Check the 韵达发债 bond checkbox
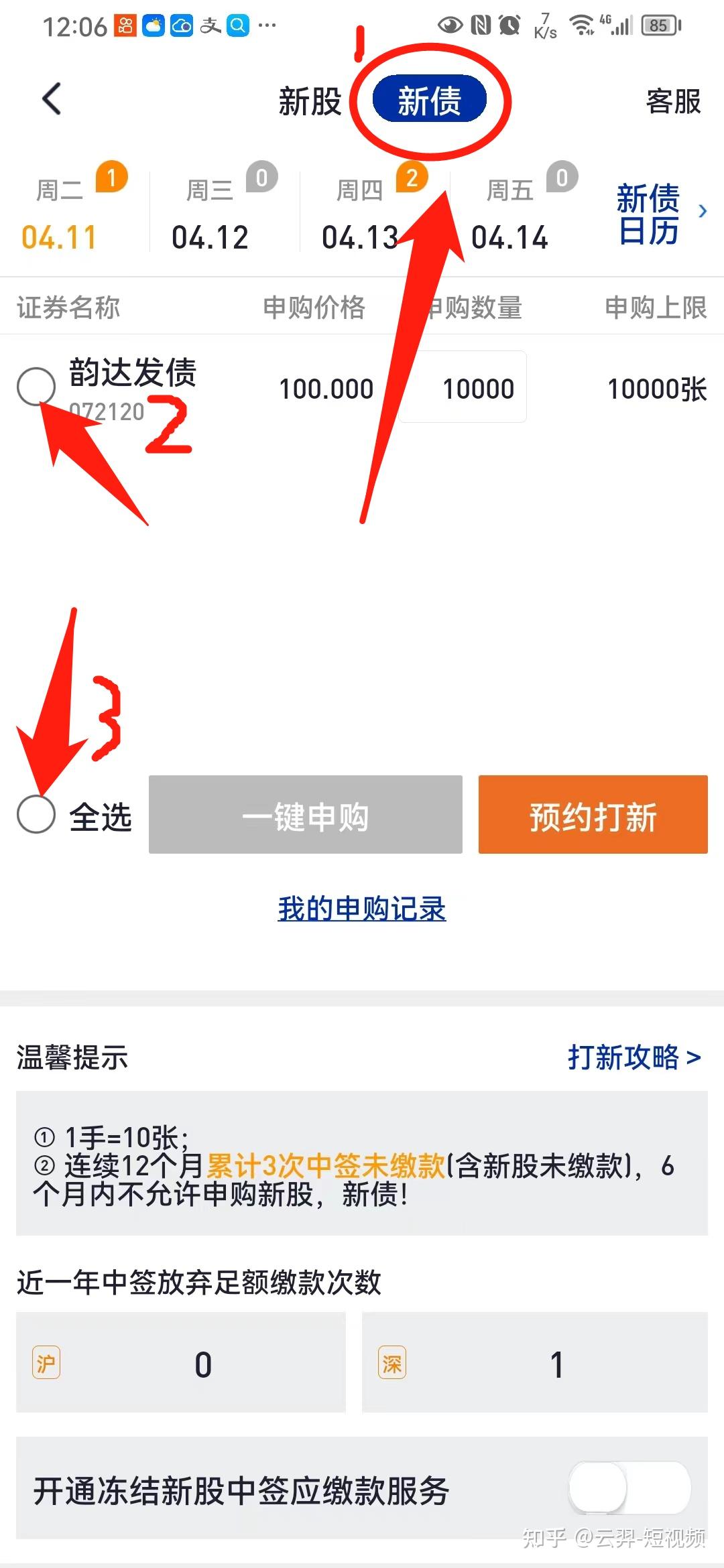 click(36, 387)
